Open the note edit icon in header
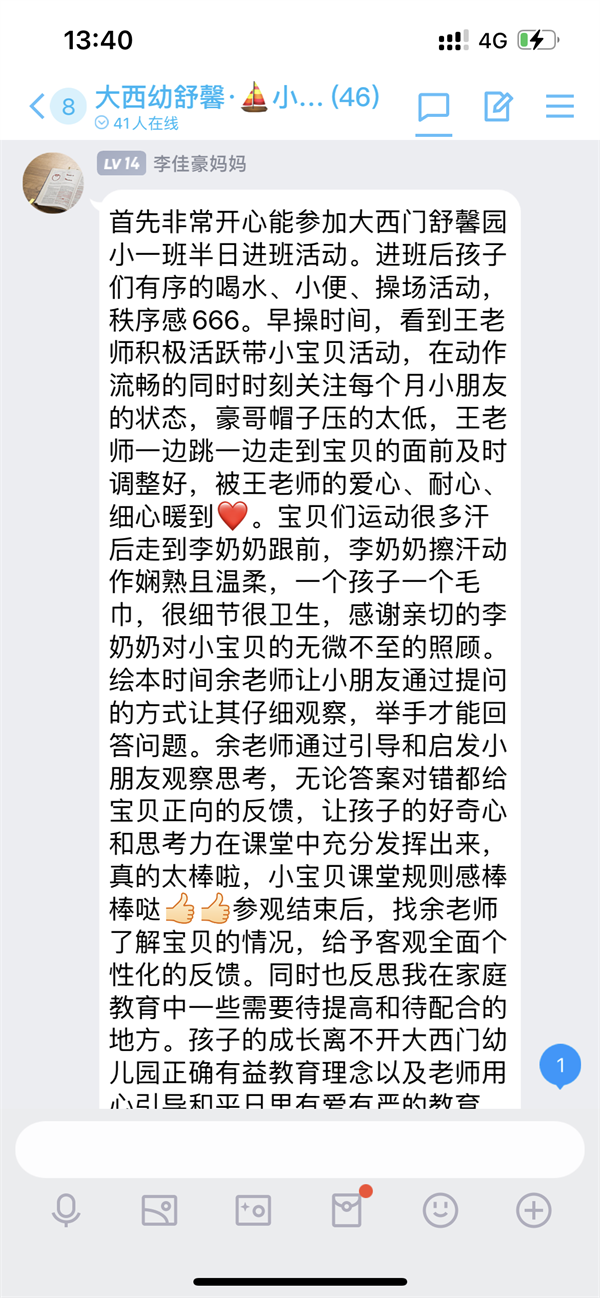The height and width of the screenshot is (1298, 600). click(498, 106)
